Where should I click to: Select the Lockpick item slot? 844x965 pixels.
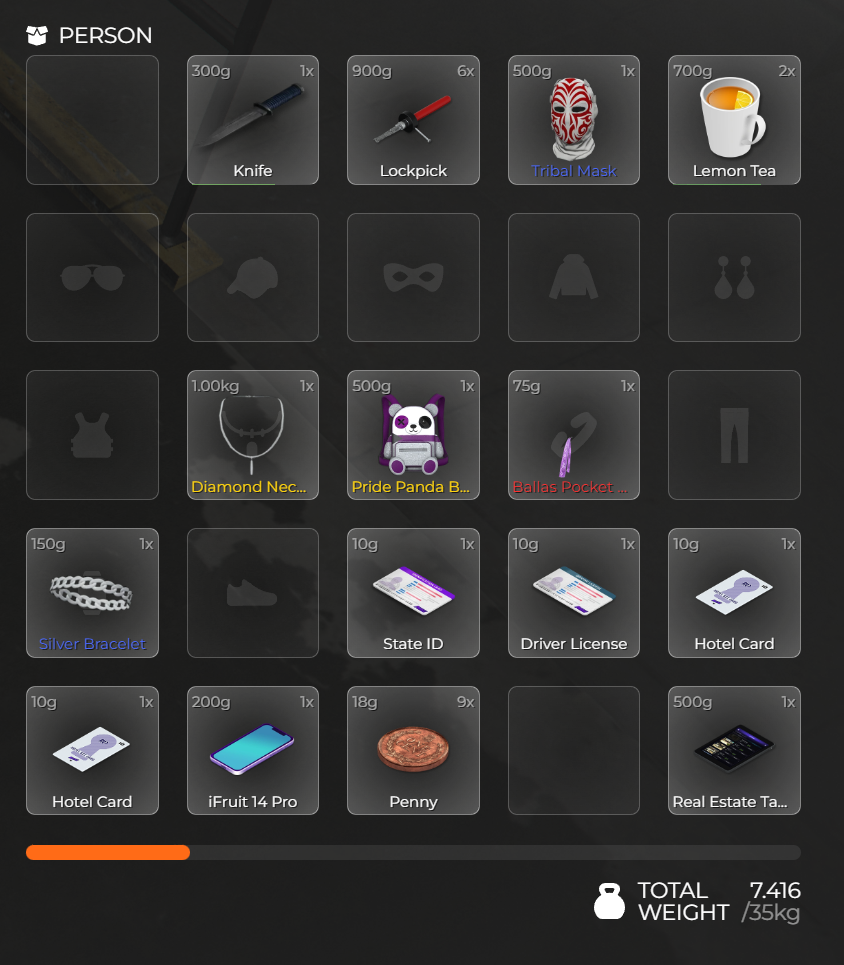pyautogui.click(x=413, y=120)
